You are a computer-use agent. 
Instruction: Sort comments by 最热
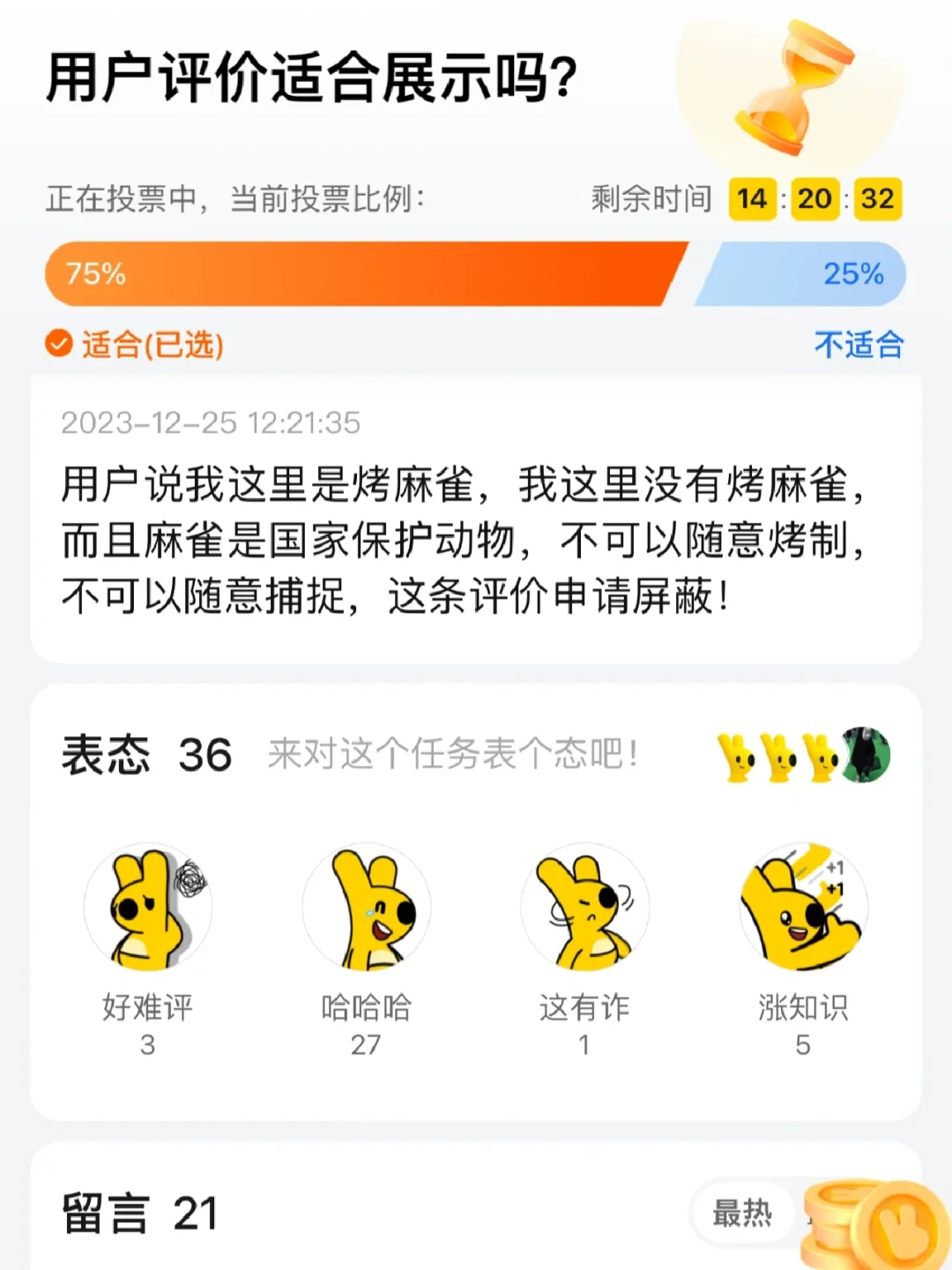click(741, 1214)
